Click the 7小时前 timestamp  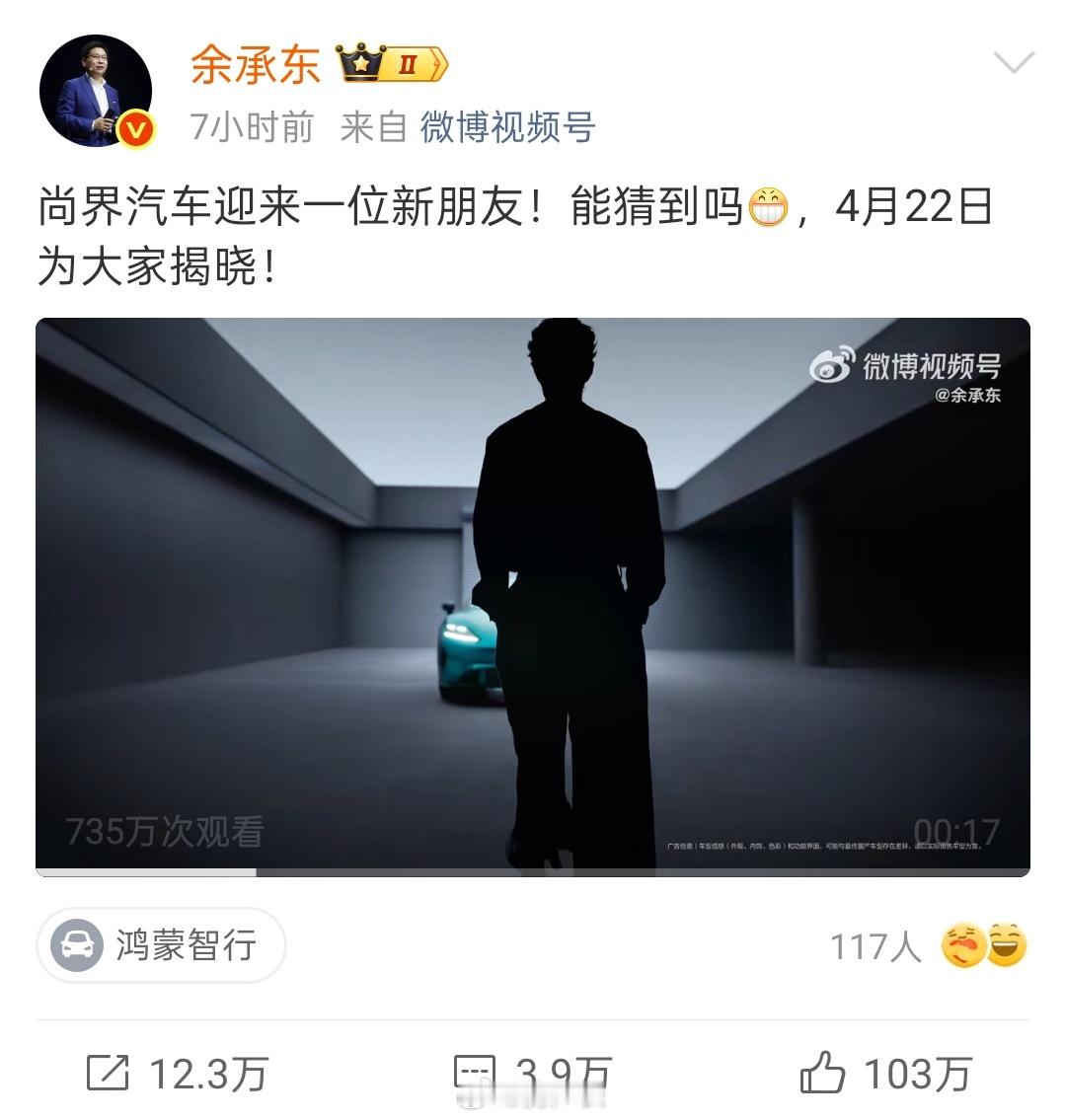[x=252, y=128]
